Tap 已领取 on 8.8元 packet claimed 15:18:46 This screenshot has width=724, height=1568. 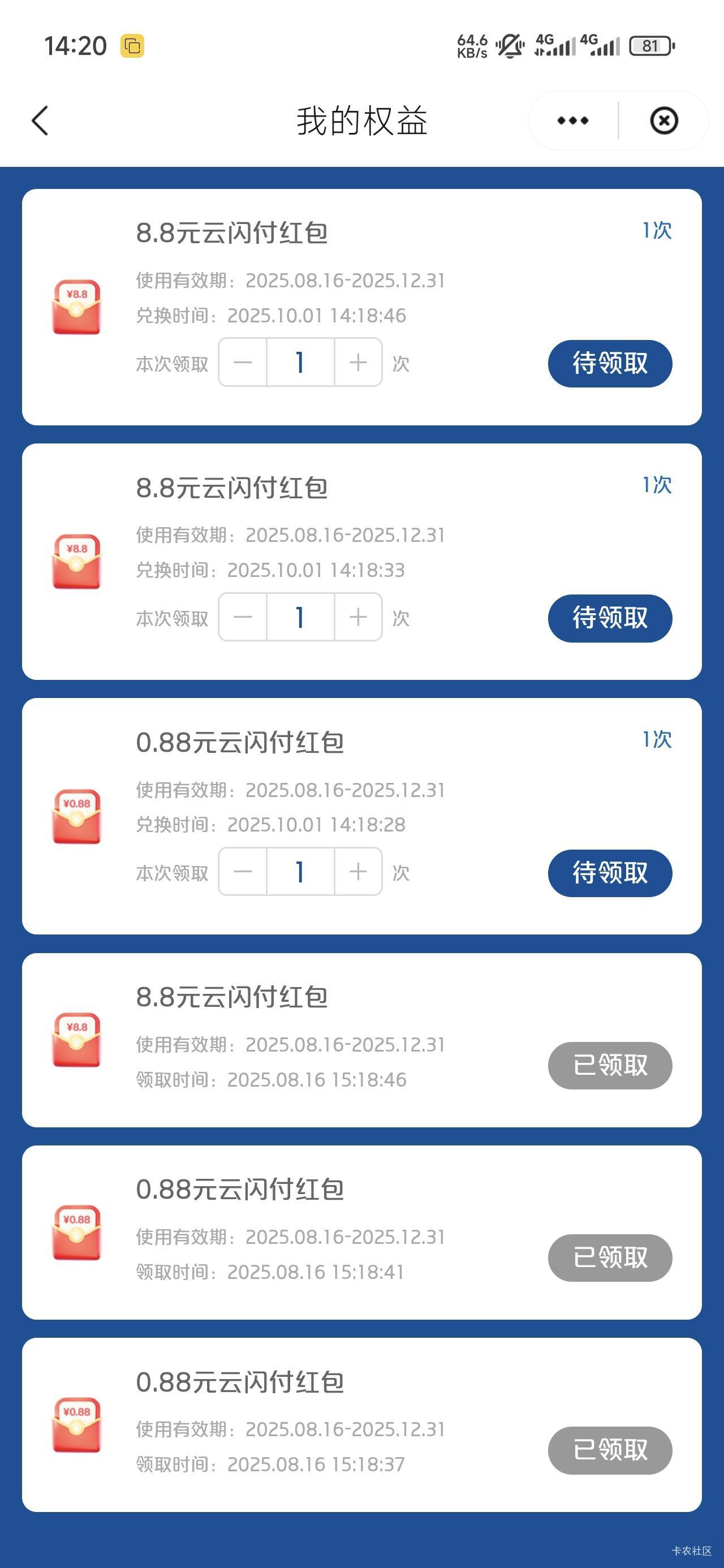(610, 1065)
